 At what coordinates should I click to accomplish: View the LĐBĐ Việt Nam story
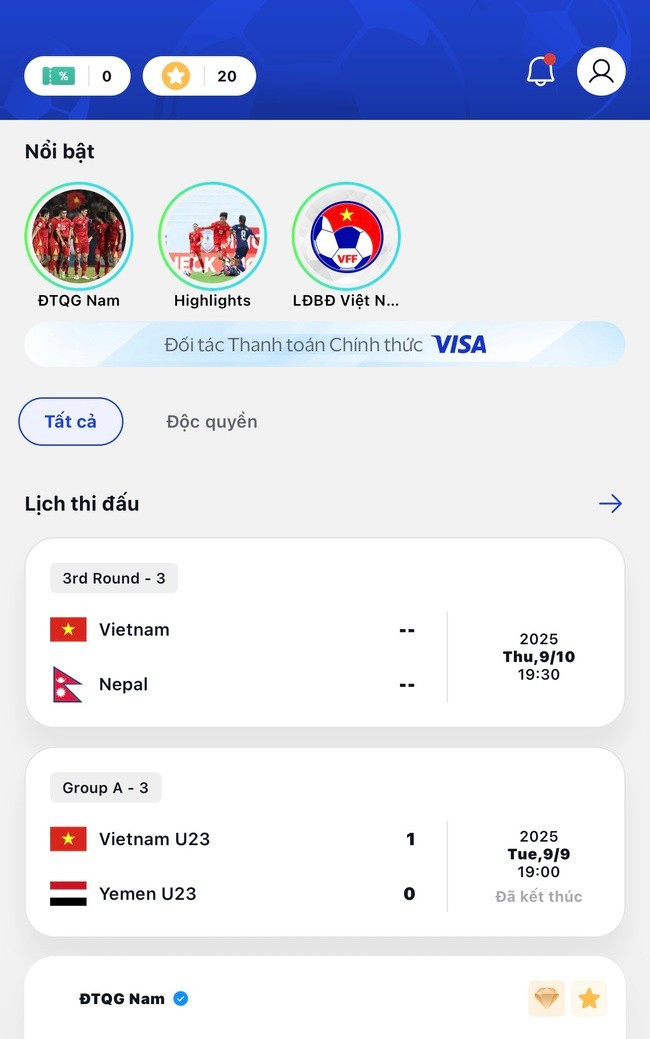pos(346,236)
